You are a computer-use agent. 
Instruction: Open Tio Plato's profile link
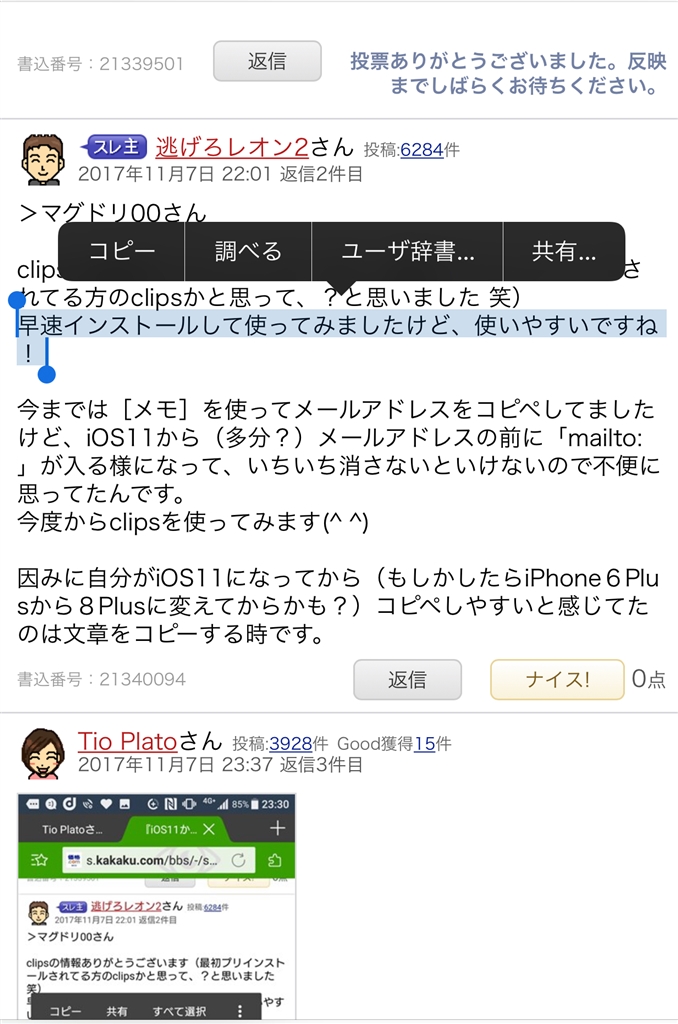(x=127, y=741)
